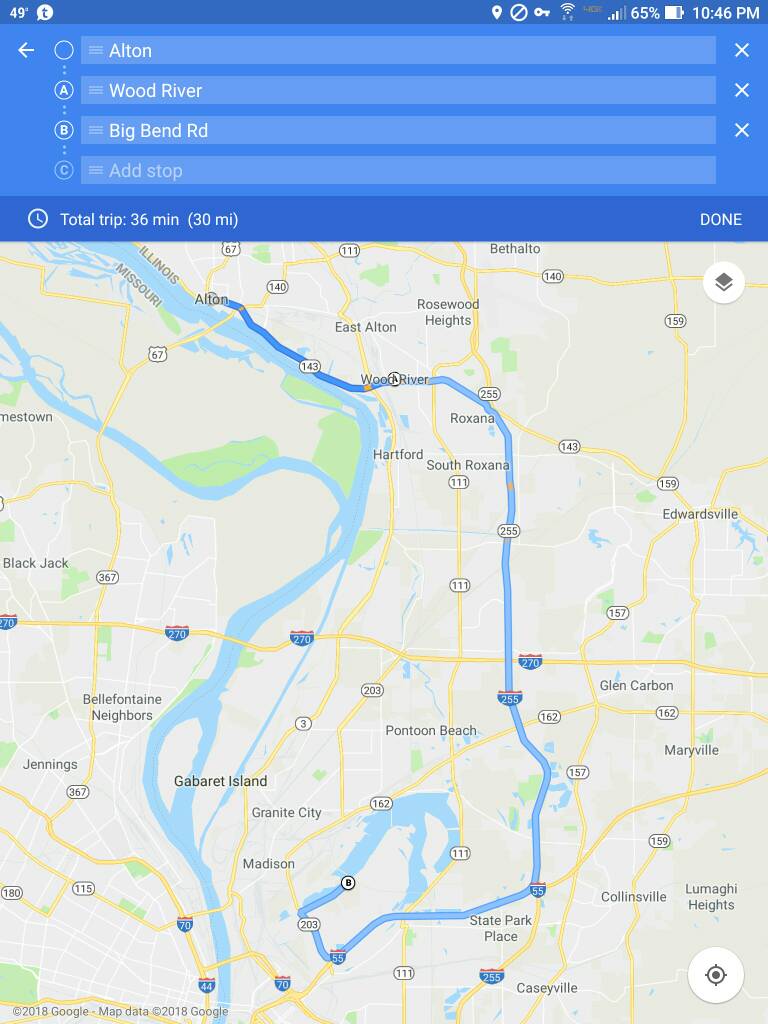Image resolution: width=768 pixels, height=1024 pixels.
Task: Open the map layers button
Action: (723, 282)
